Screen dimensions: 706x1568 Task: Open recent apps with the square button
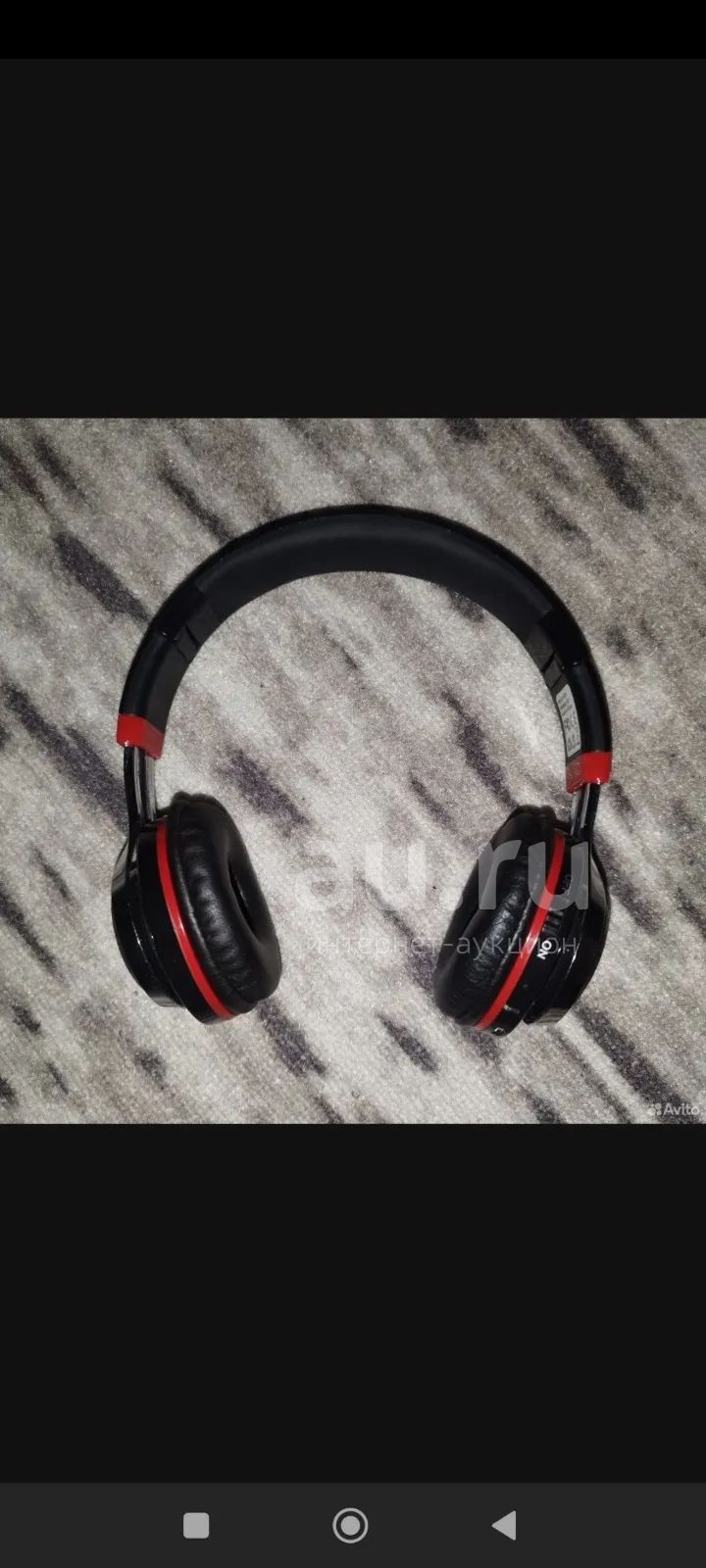pyautogui.click(x=196, y=1525)
